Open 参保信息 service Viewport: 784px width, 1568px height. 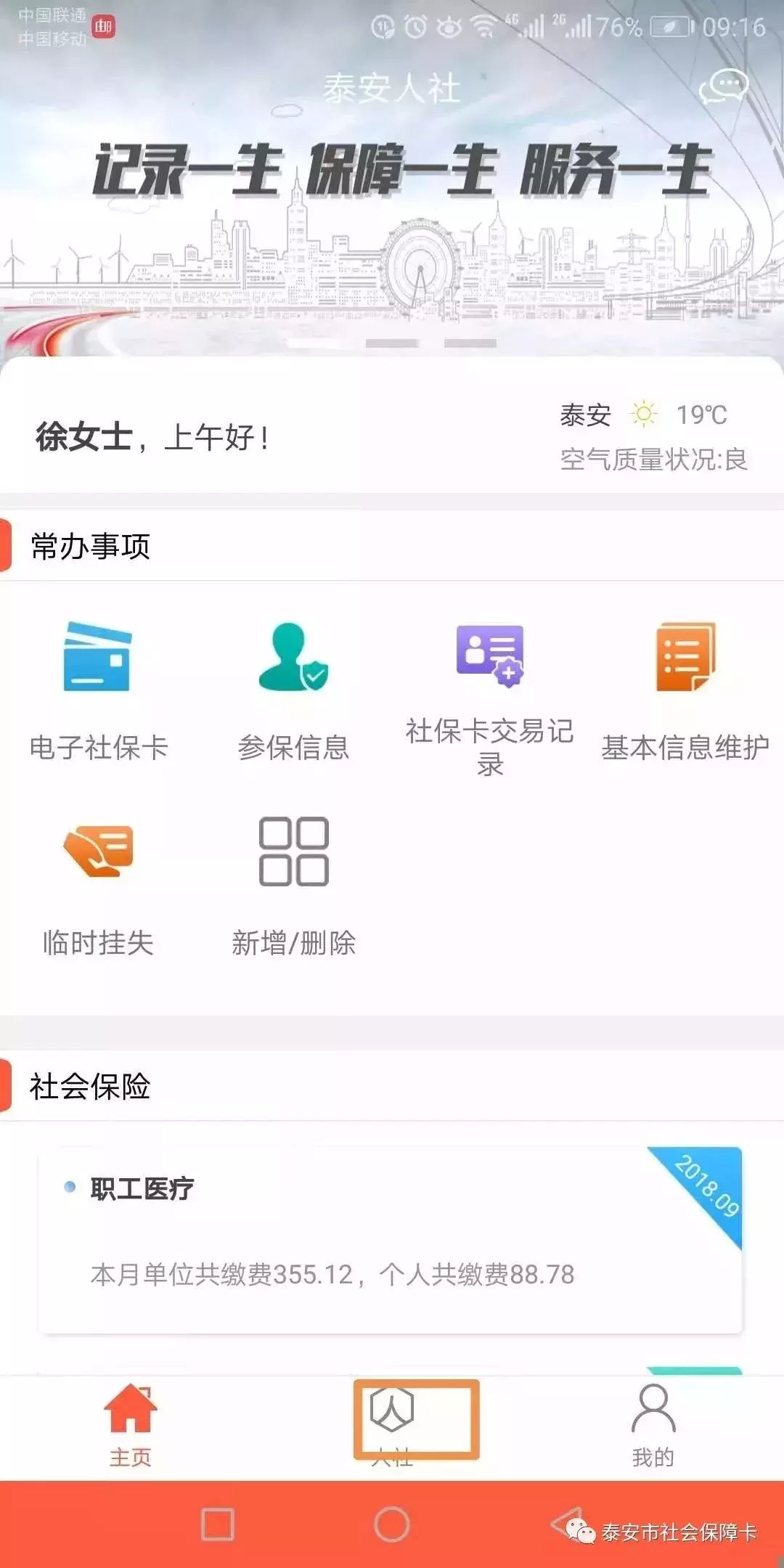(293, 688)
